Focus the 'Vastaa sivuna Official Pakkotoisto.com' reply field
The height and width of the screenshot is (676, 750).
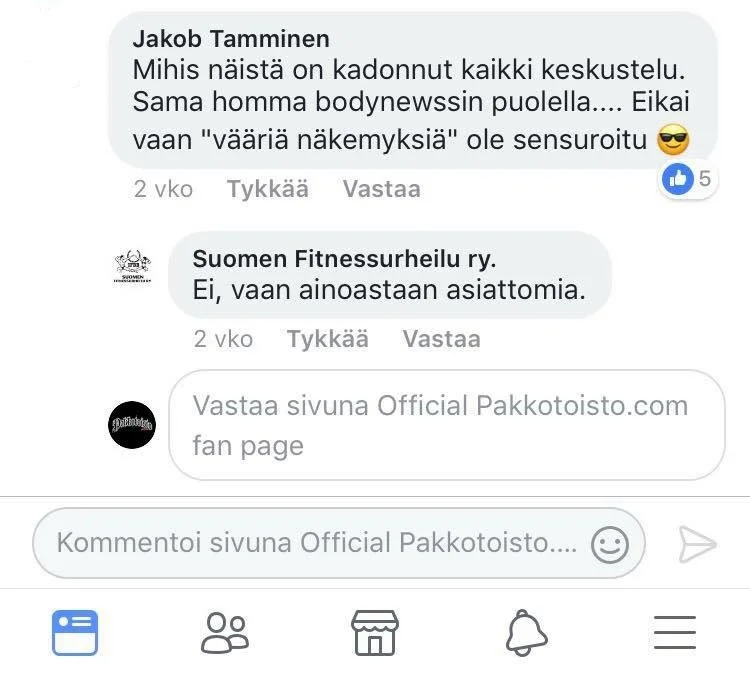point(446,425)
